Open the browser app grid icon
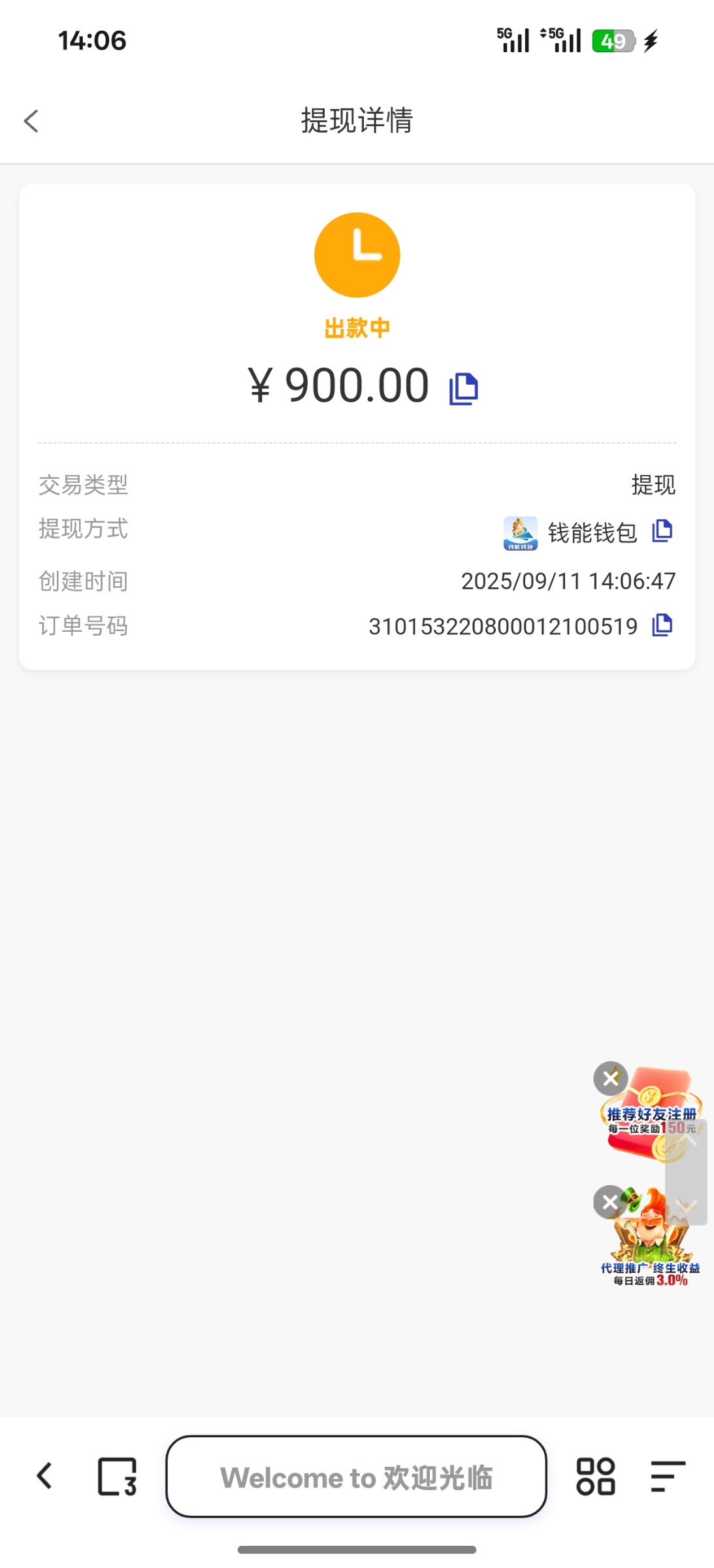The height and width of the screenshot is (1568, 714). coord(595,1477)
